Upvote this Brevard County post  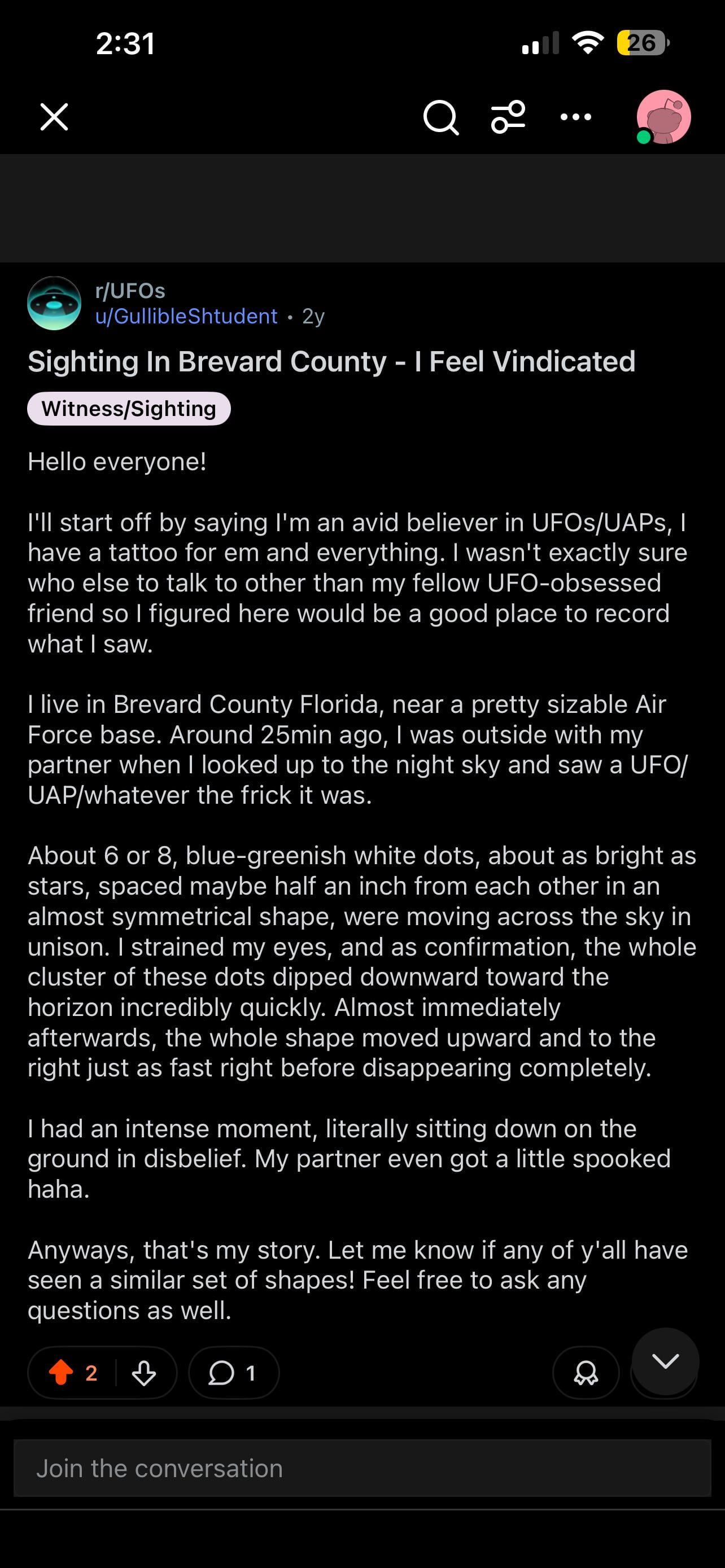point(61,1373)
